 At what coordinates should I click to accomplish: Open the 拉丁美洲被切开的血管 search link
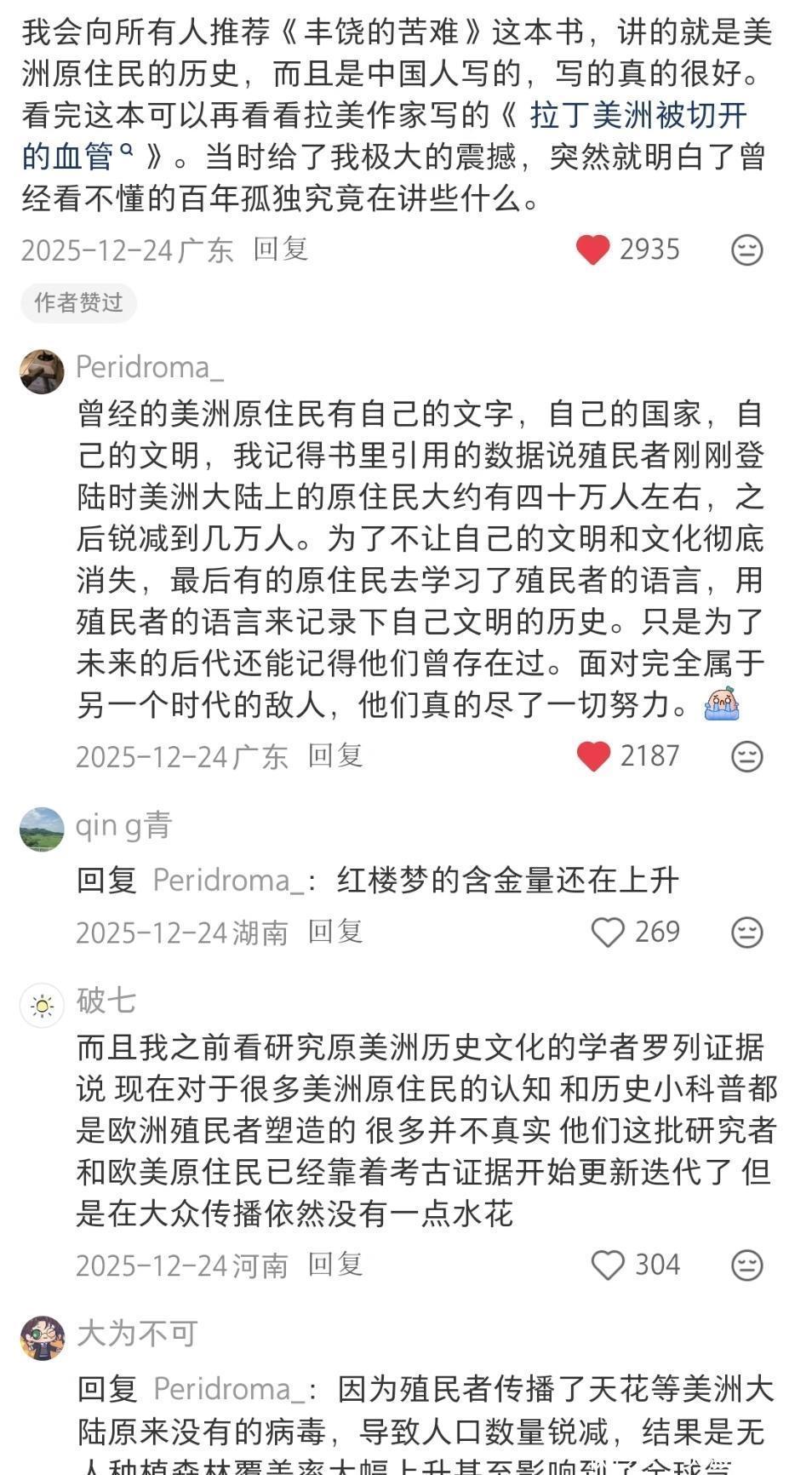pyautogui.click(x=638, y=116)
